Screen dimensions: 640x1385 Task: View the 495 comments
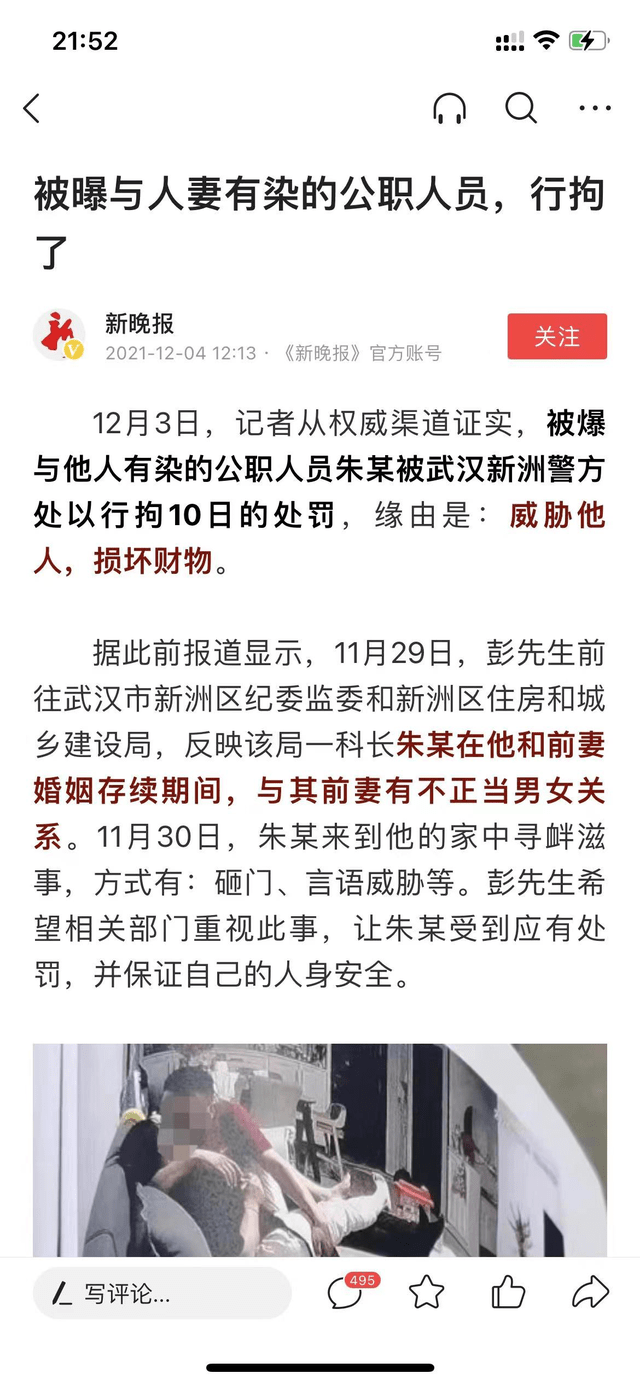point(348,1292)
